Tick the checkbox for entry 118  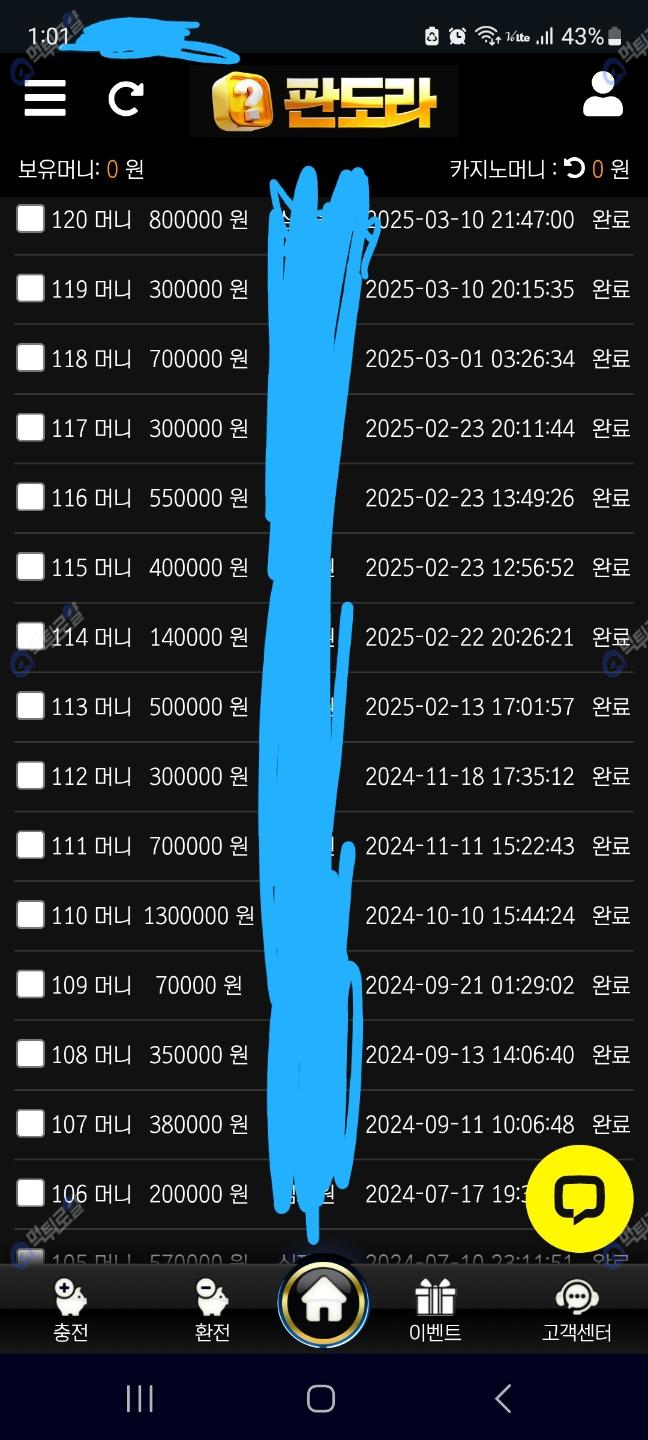pyautogui.click(x=30, y=358)
